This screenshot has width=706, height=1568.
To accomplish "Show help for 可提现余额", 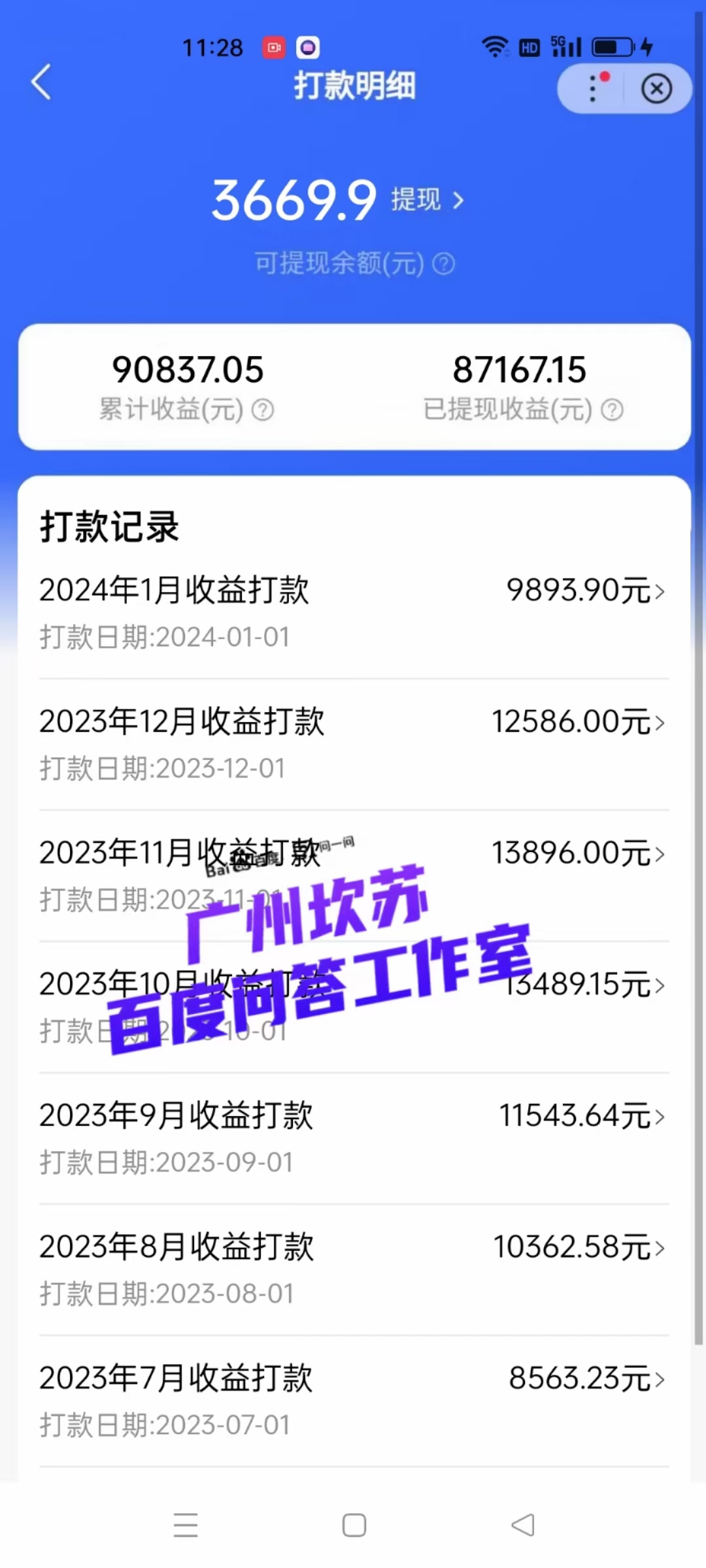I will click(444, 264).
